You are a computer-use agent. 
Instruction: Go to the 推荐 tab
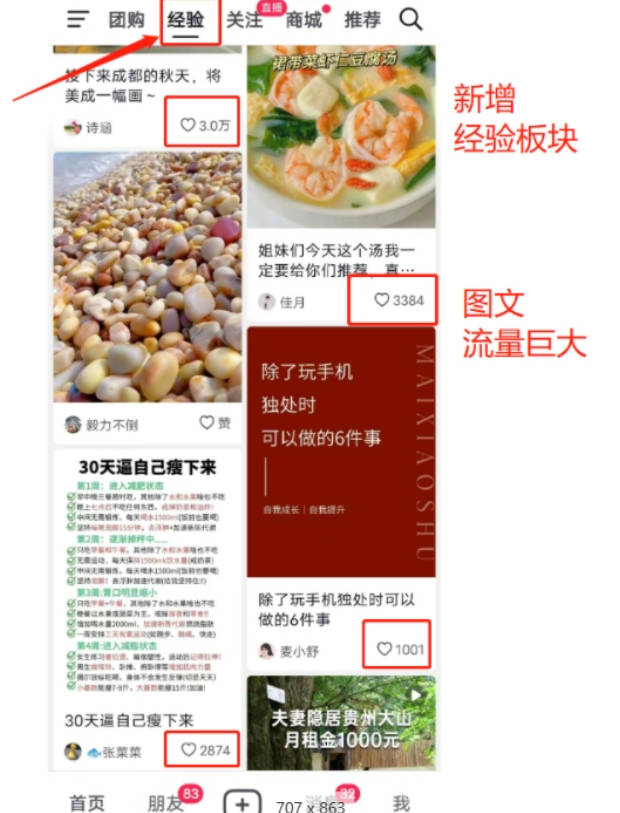click(x=362, y=20)
